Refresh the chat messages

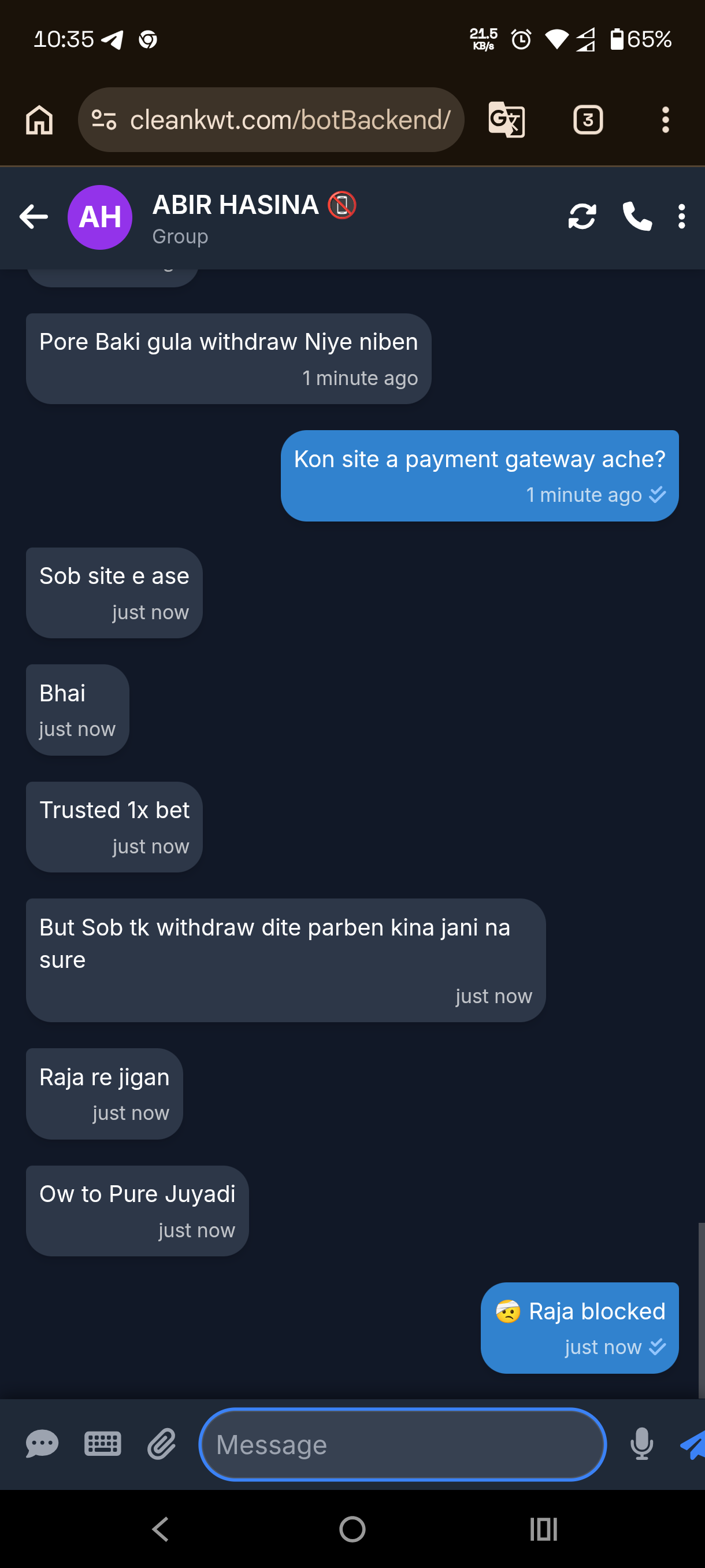(581, 217)
